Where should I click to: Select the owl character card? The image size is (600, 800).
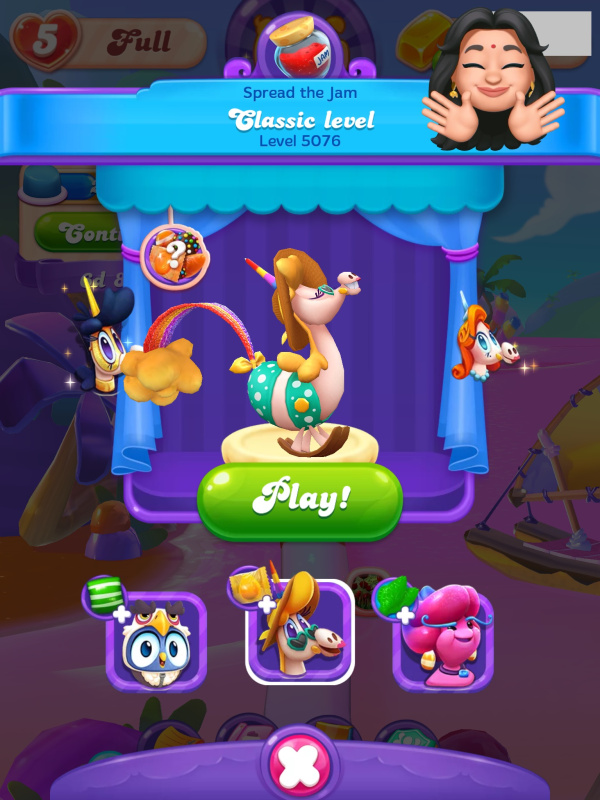point(154,640)
